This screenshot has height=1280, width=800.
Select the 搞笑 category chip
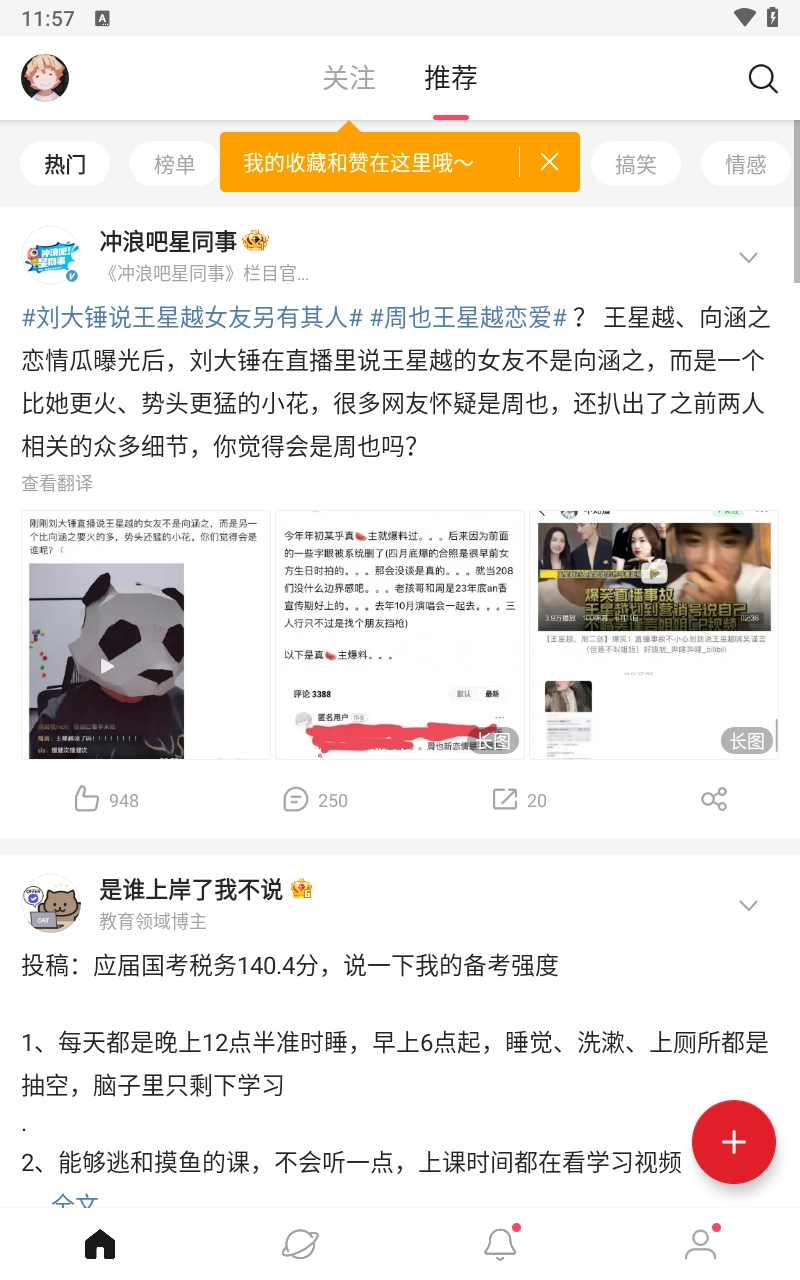(635, 164)
